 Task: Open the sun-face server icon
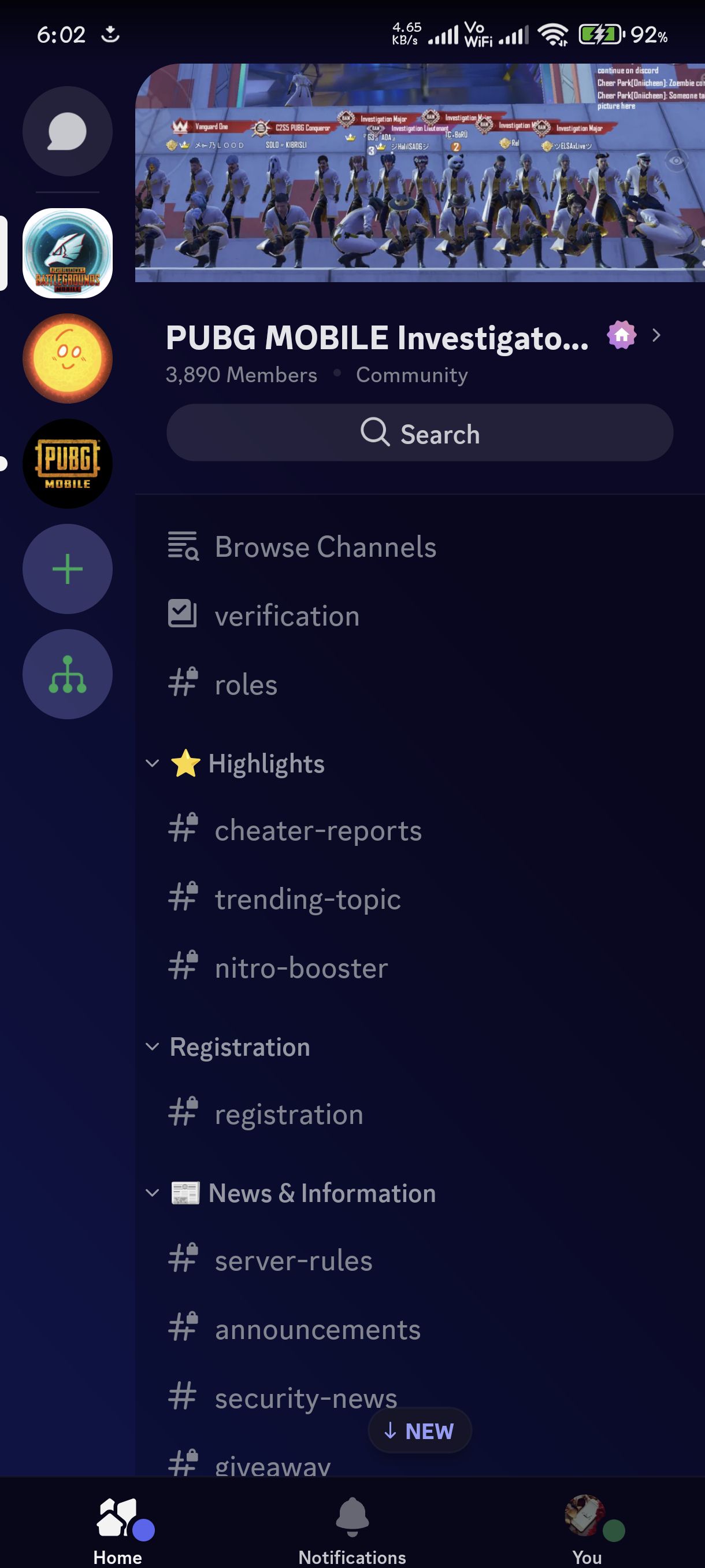[x=68, y=358]
